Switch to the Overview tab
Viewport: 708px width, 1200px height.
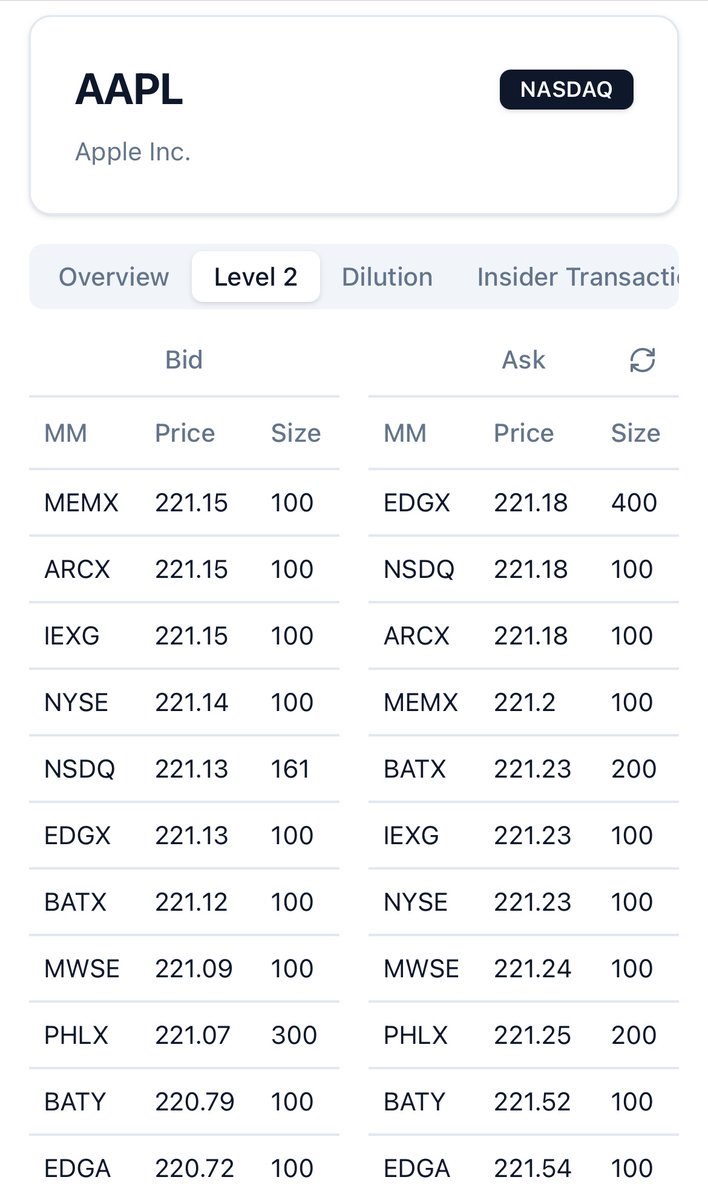114,277
